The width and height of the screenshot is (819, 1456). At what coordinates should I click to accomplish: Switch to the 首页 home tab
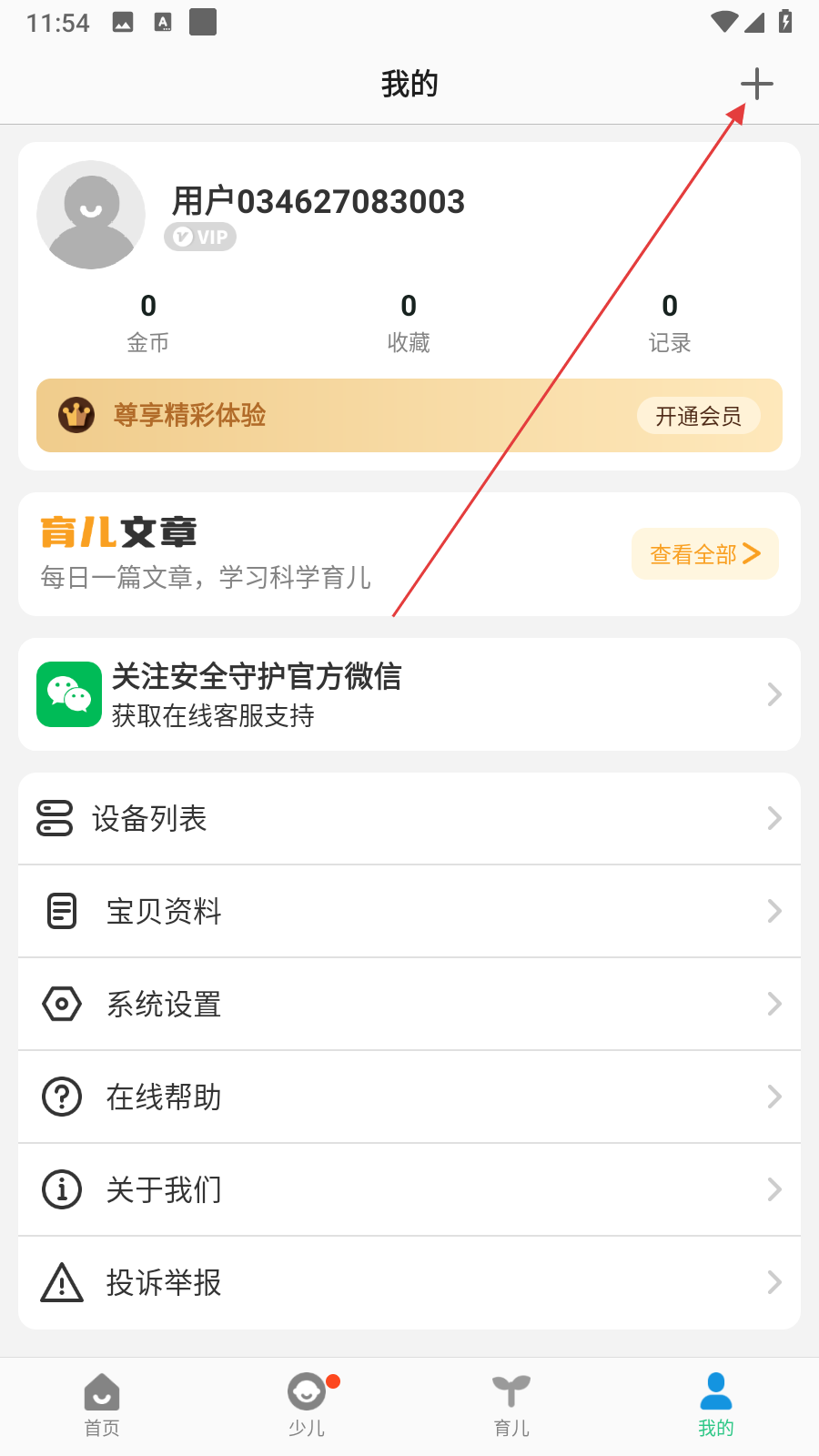(102, 1405)
